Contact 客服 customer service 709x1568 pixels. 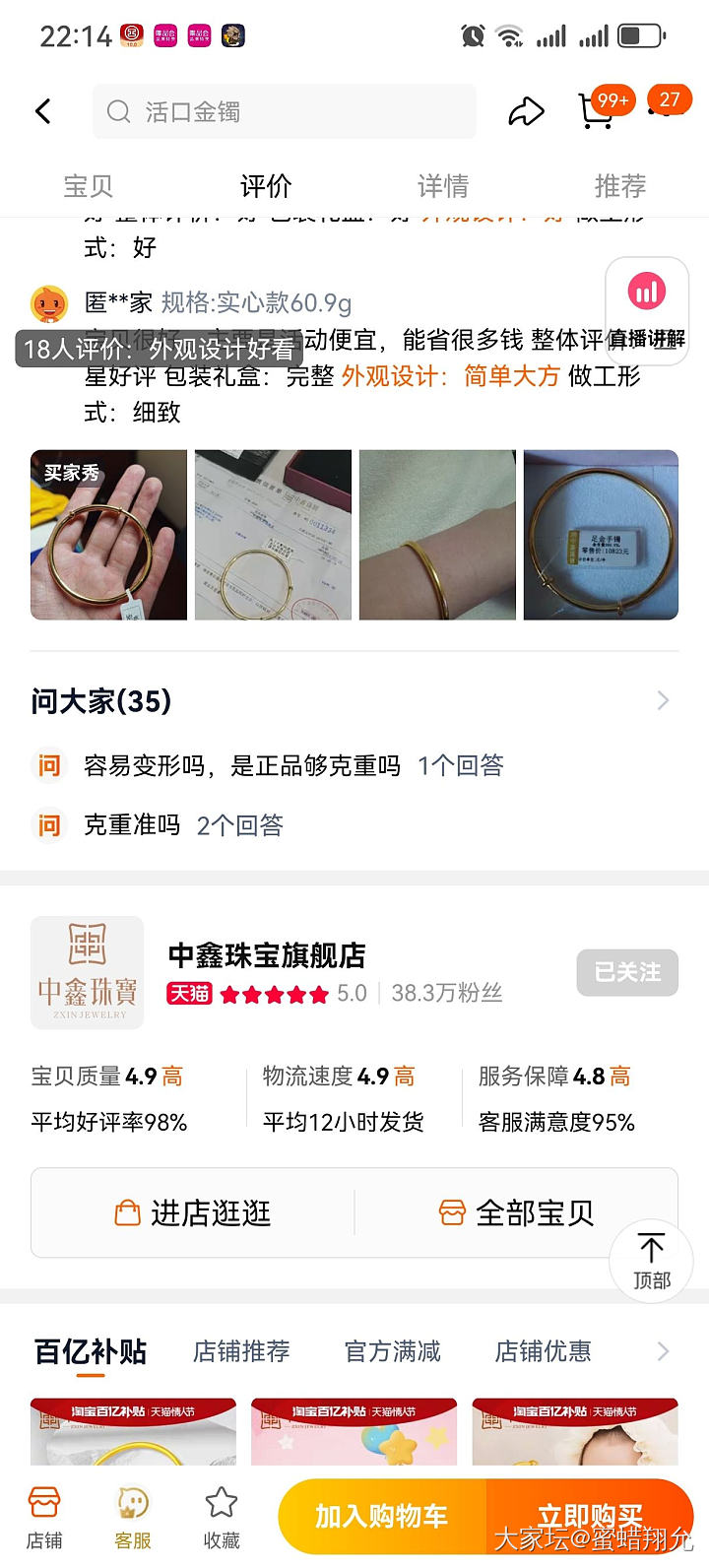133,1519
